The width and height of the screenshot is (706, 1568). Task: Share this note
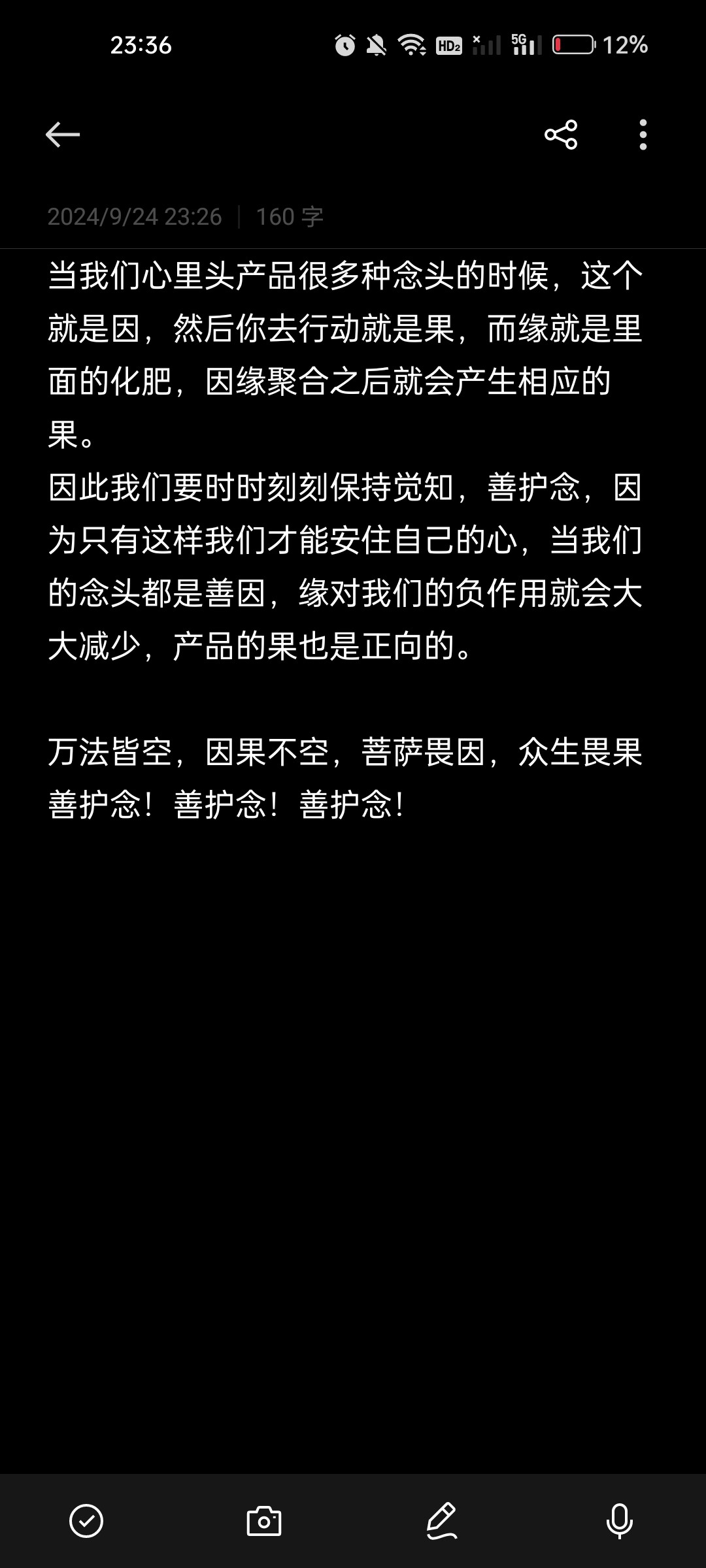(x=561, y=135)
